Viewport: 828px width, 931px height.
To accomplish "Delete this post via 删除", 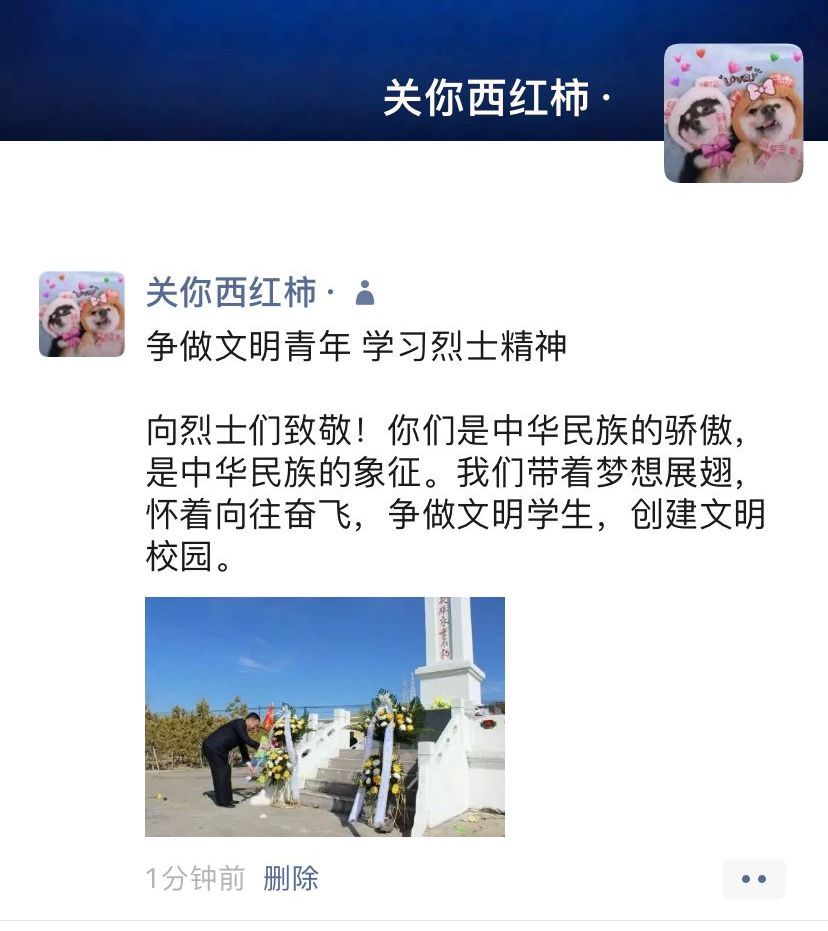I will (291, 878).
